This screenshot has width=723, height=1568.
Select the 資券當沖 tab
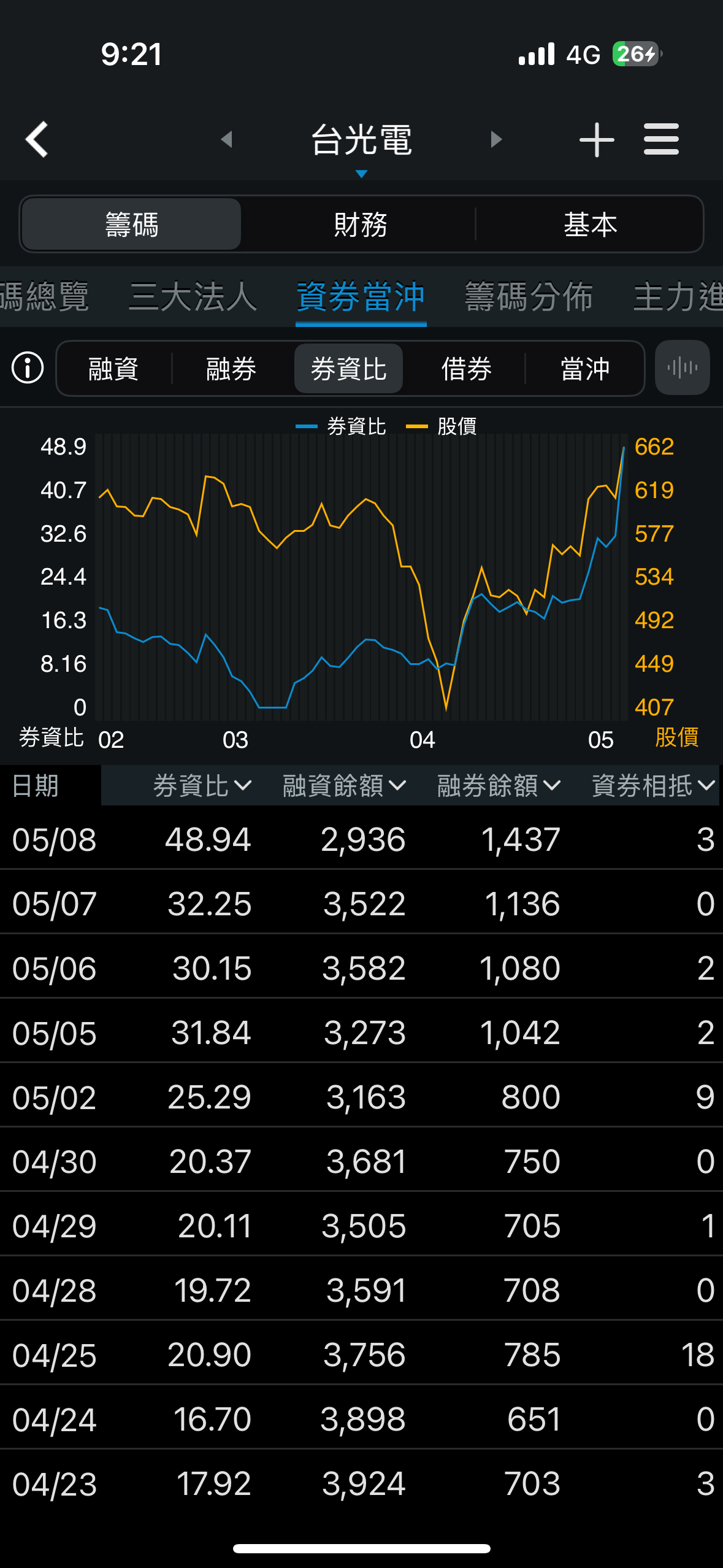361,297
